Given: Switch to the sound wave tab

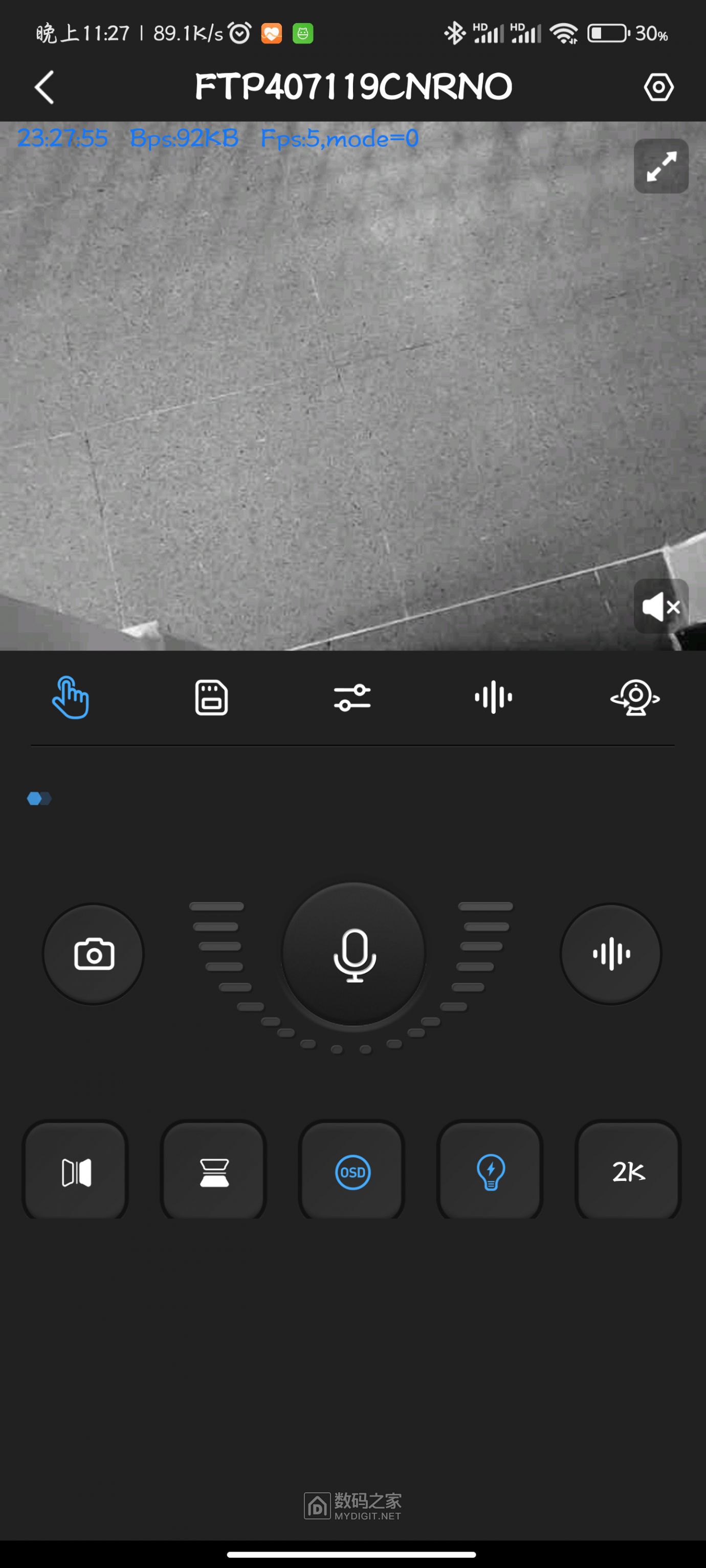Looking at the screenshot, I should coord(493,698).
